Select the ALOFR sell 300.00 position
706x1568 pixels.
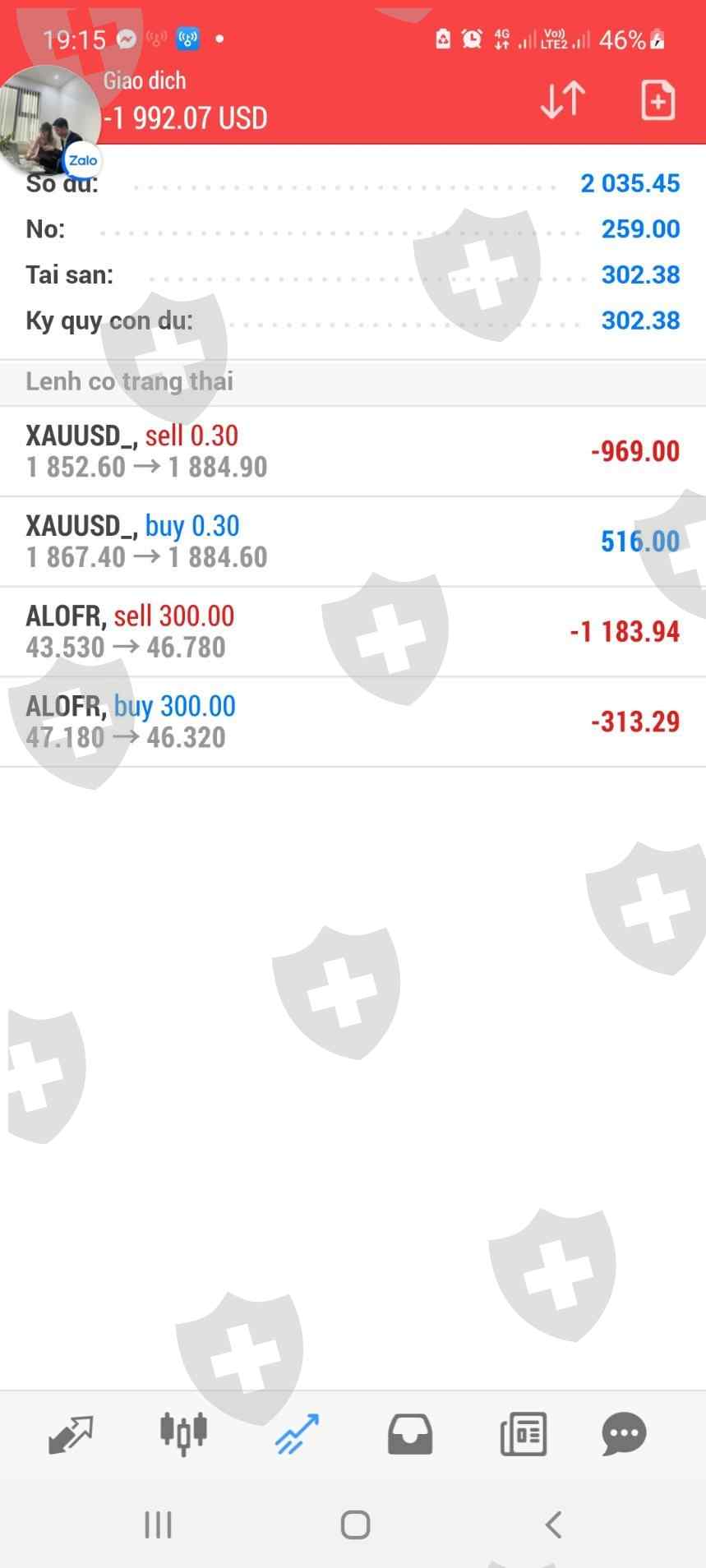click(x=353, y=632)
